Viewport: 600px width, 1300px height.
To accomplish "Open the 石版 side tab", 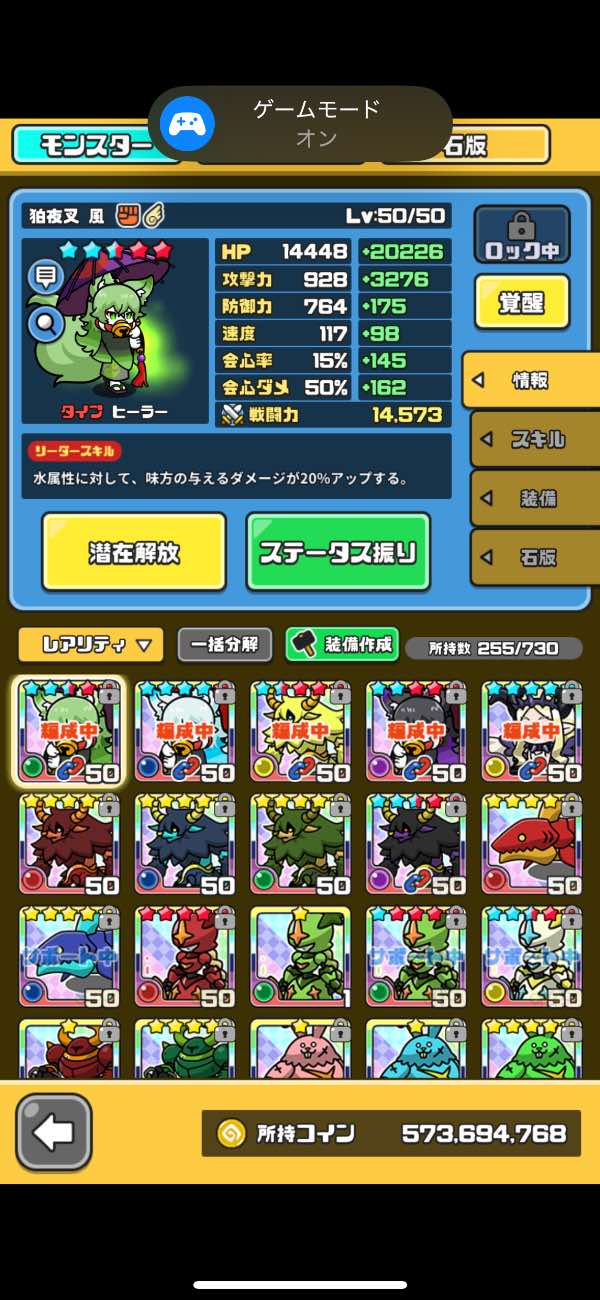I will pos(533,557).
